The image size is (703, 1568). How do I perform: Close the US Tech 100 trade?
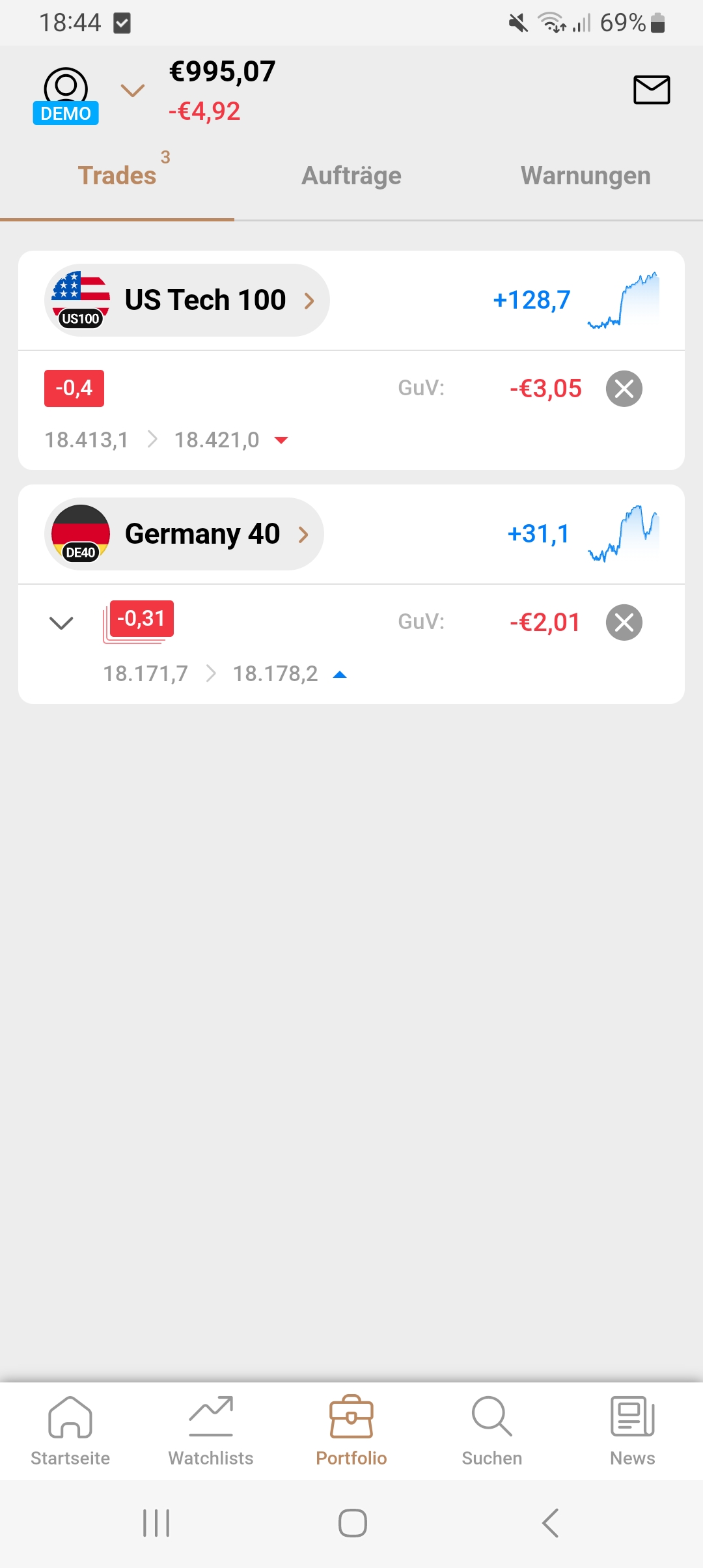[623, 388]
